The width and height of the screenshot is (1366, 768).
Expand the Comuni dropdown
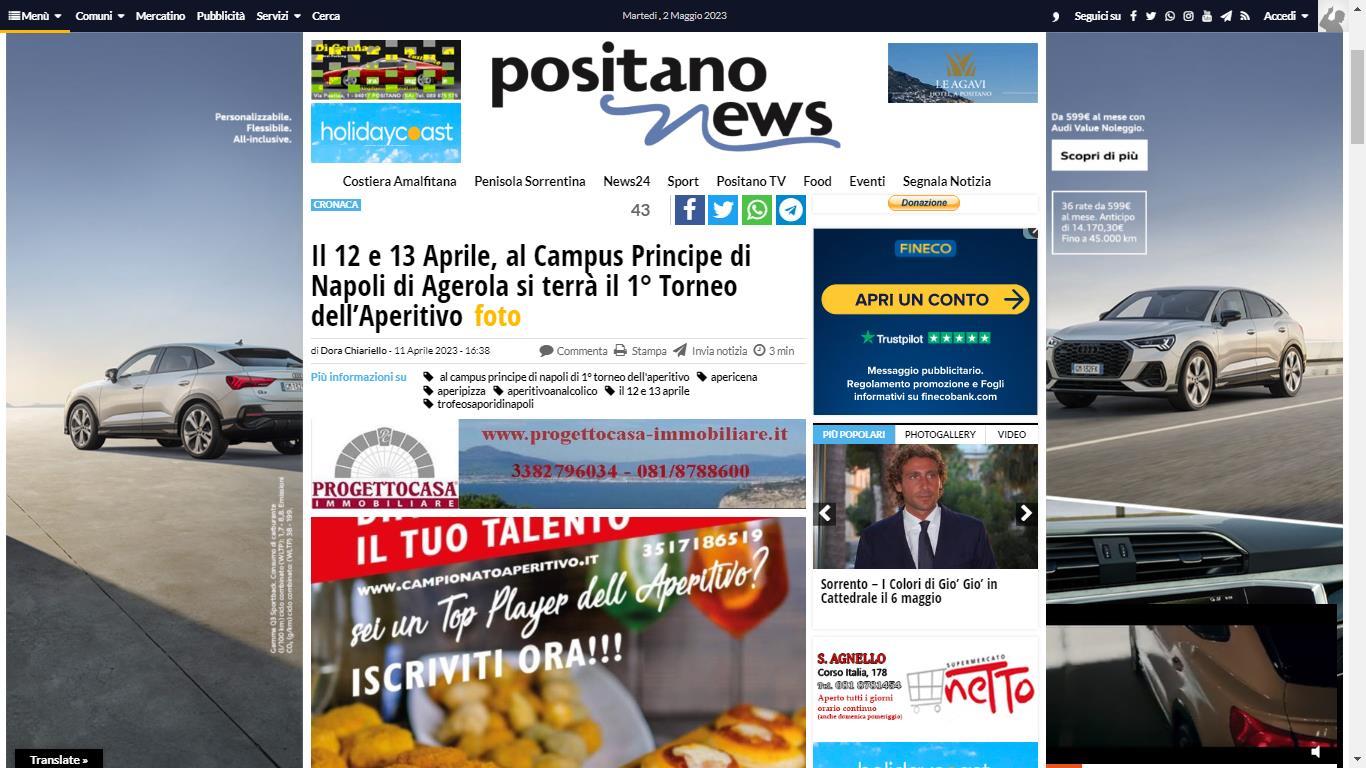pyautogui.click(x=99, y=16)
